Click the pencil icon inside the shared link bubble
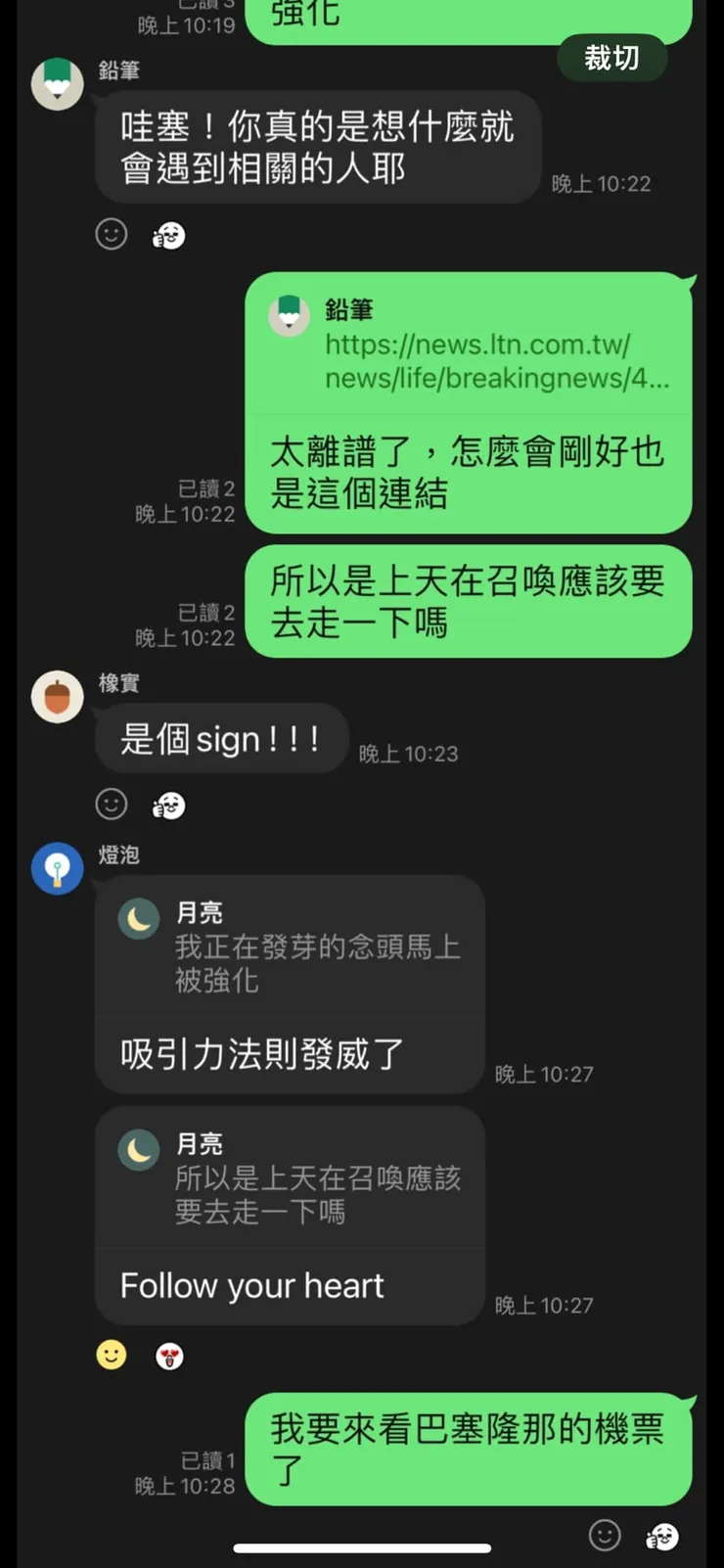 [290, 316]
